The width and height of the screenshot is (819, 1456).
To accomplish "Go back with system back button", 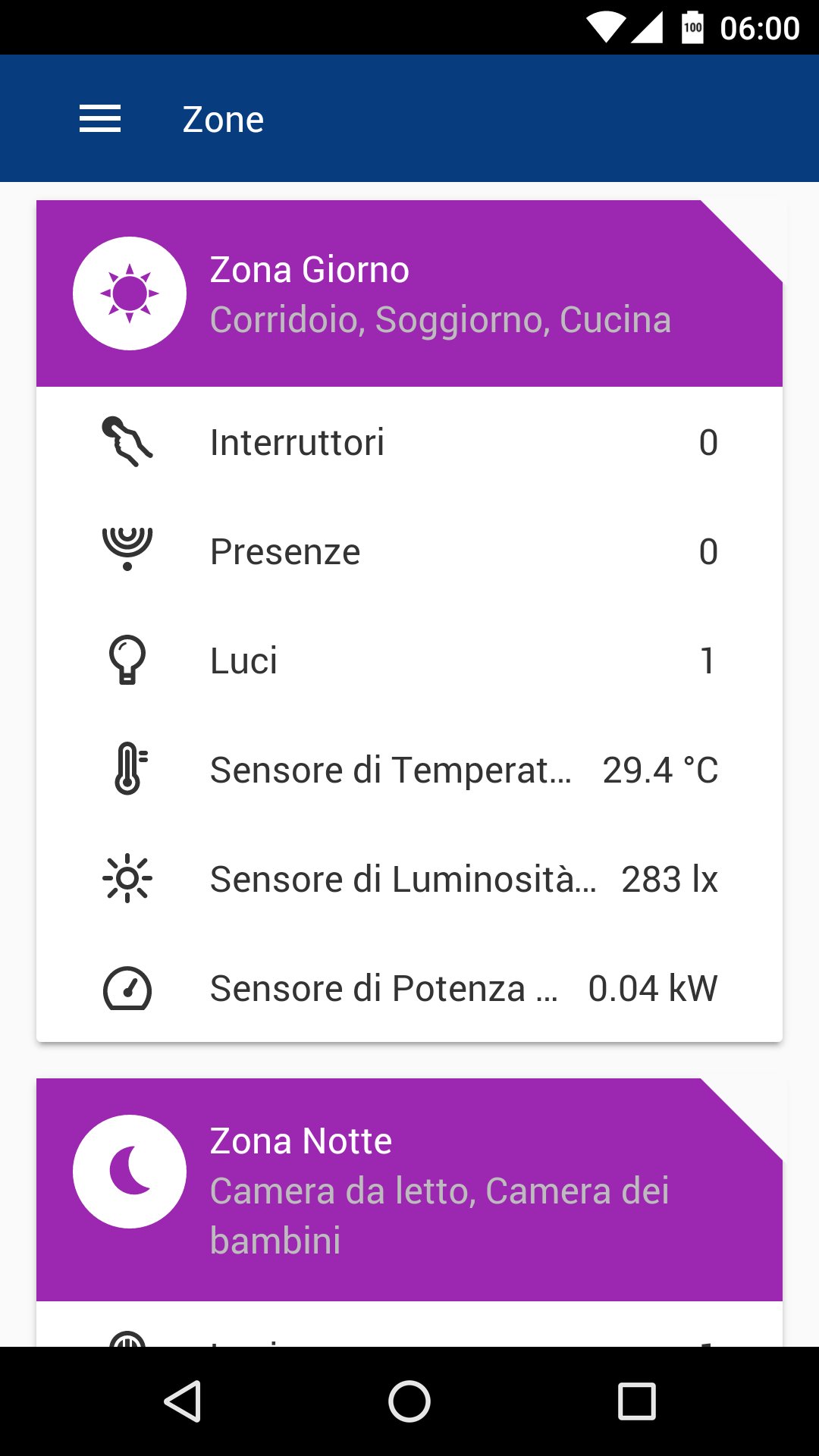I will (182, 1401).
